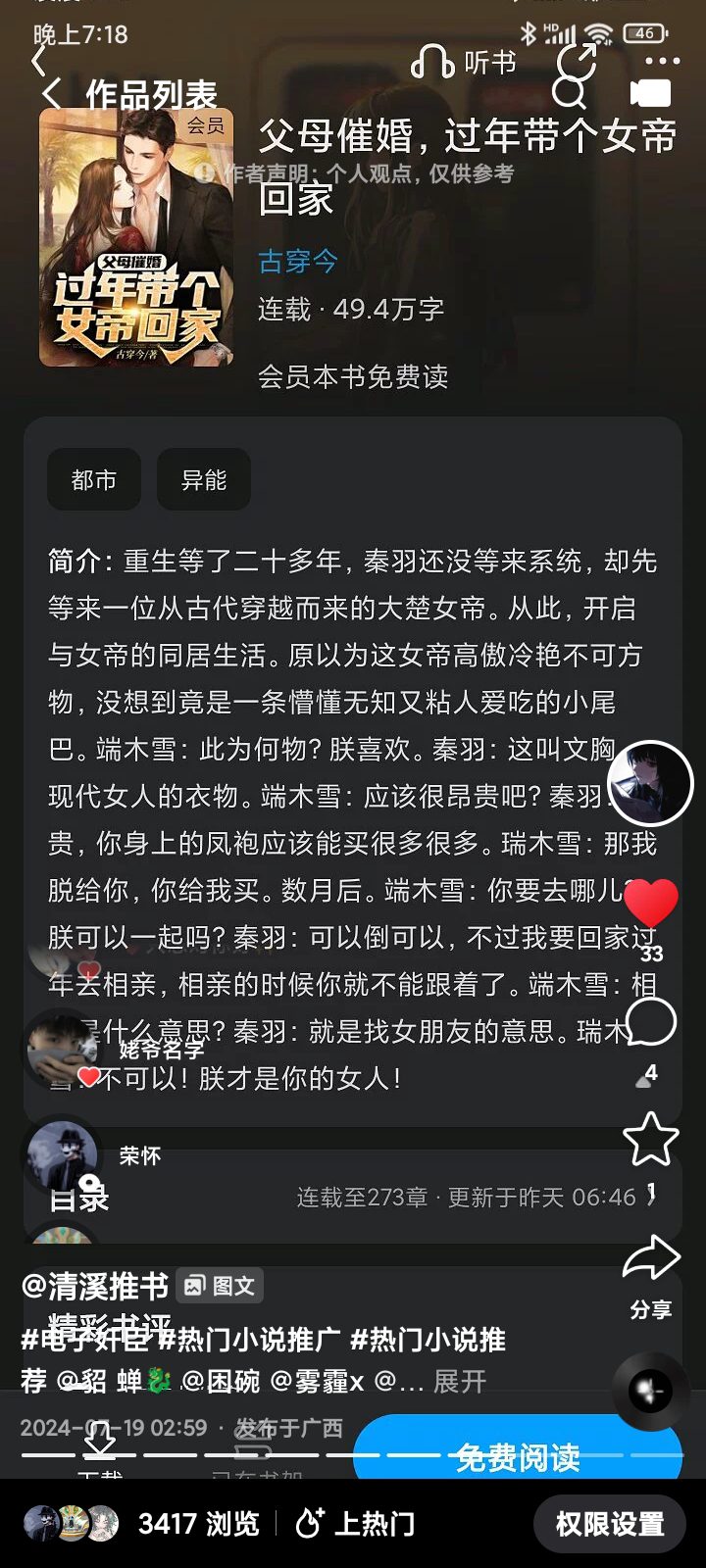Screen dimensions: 706x1568
Task: Visit the mentioned user @困碗
Action: 221,1382
